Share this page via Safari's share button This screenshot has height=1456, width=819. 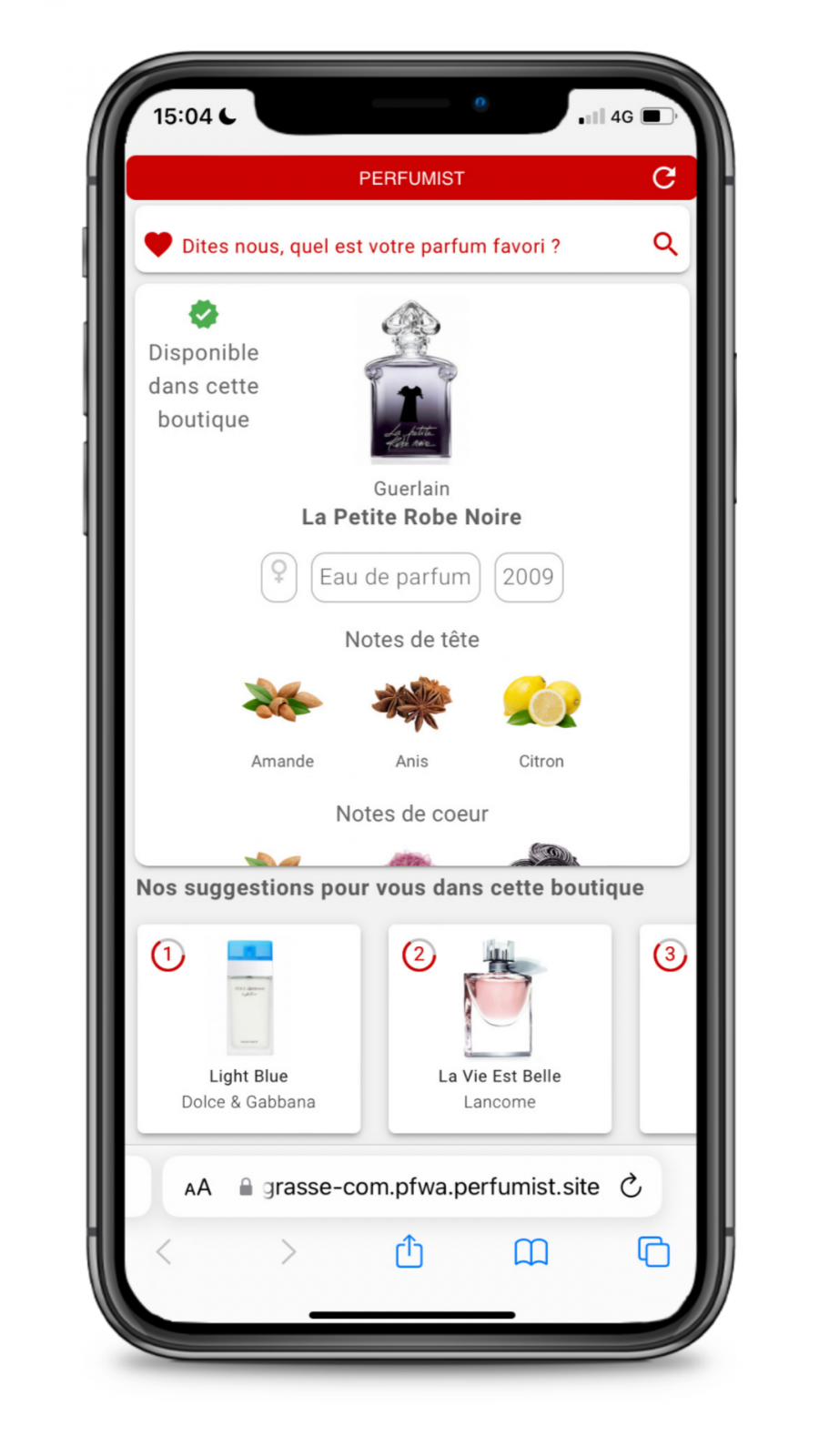click(409, 1252)
